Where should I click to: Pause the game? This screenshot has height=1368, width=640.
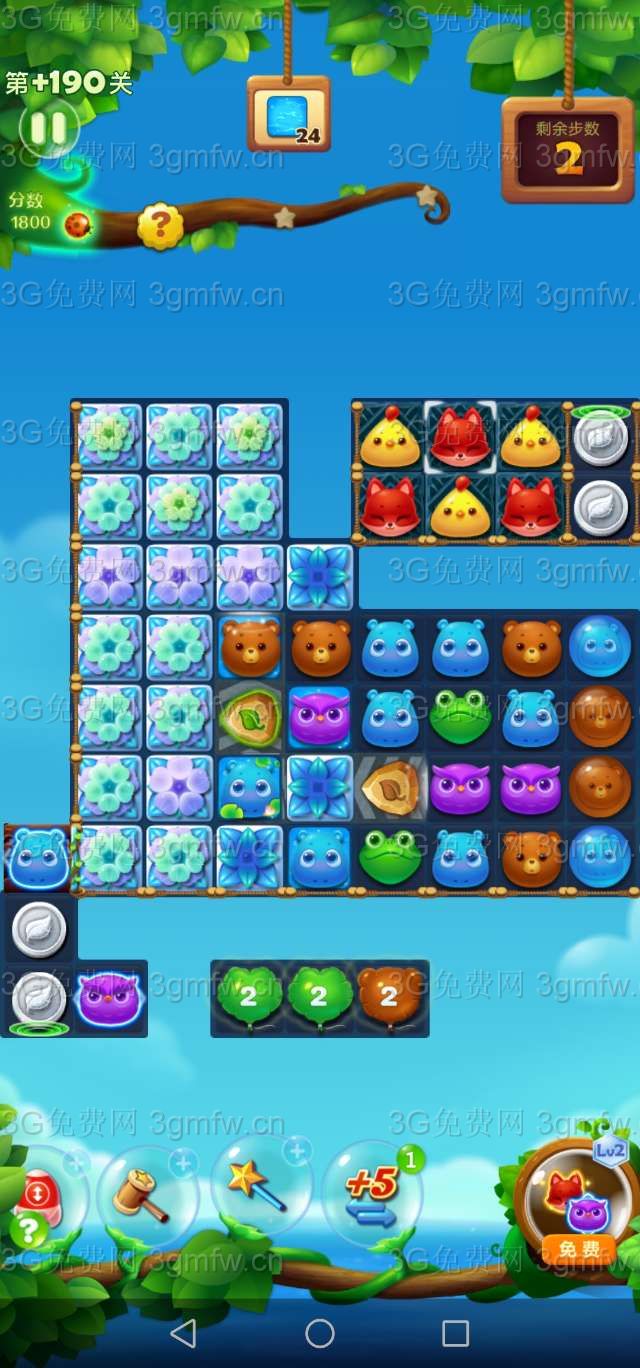tap(47, 127)
